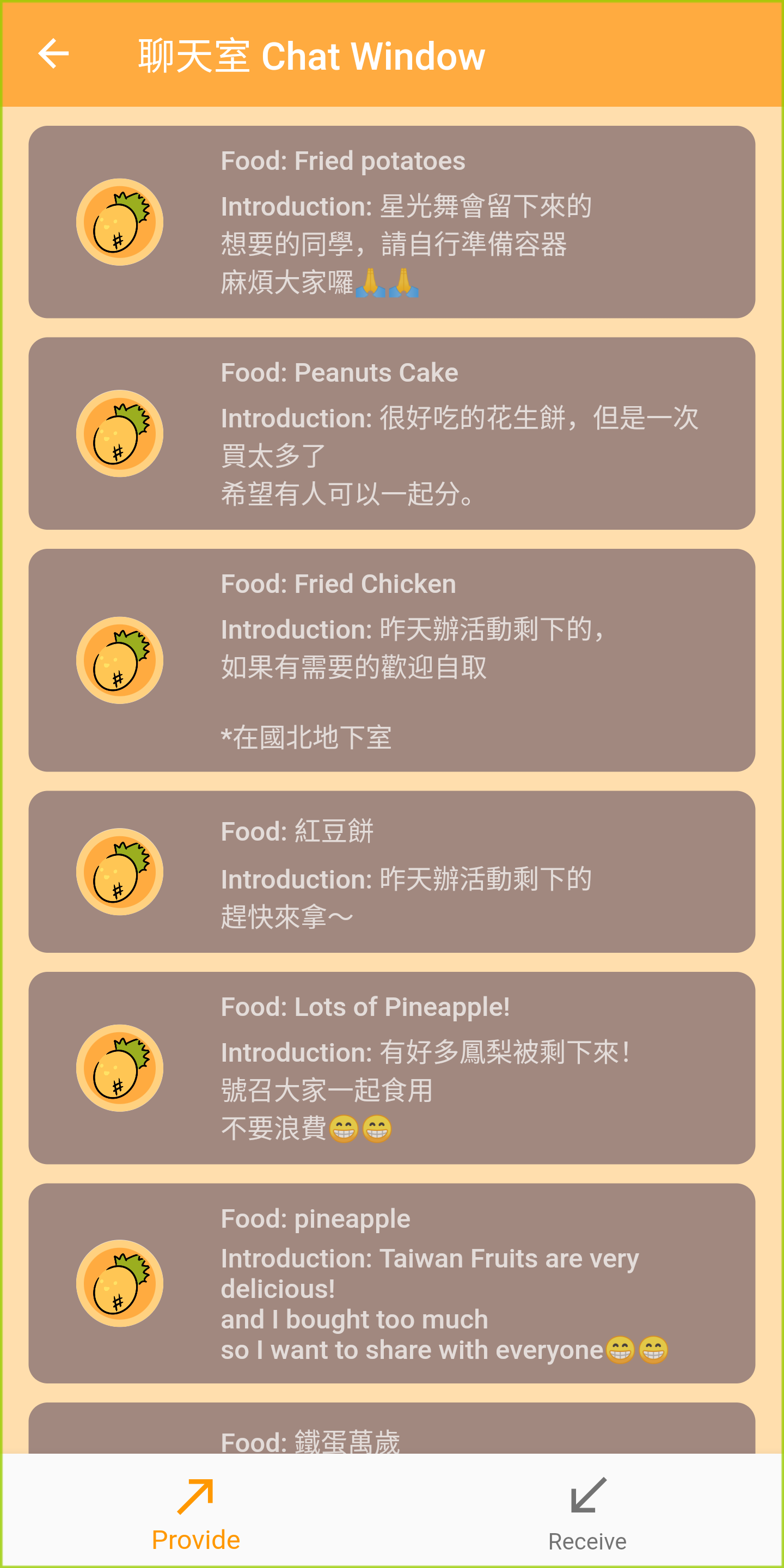This screenshot has height=1568, width=784.
Task: View the Fried Chicken post
Action: click(392, 660)
